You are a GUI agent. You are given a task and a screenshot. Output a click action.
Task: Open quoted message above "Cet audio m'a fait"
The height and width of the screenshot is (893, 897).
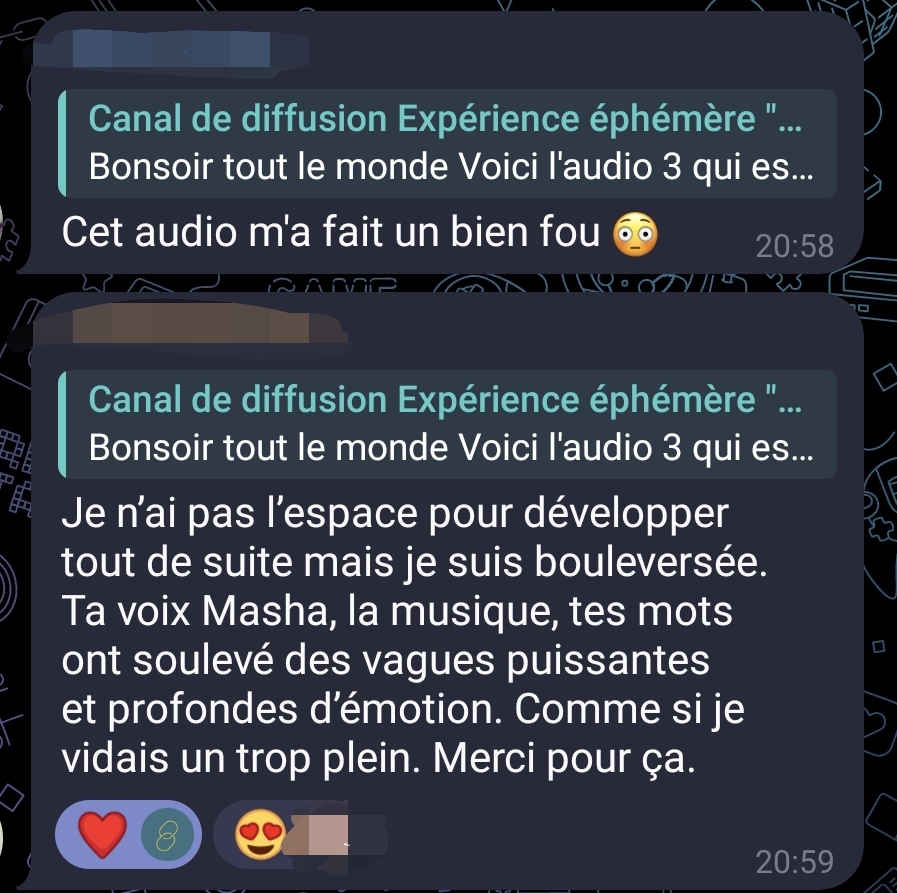pyautogui.click(x=447, y=144)
